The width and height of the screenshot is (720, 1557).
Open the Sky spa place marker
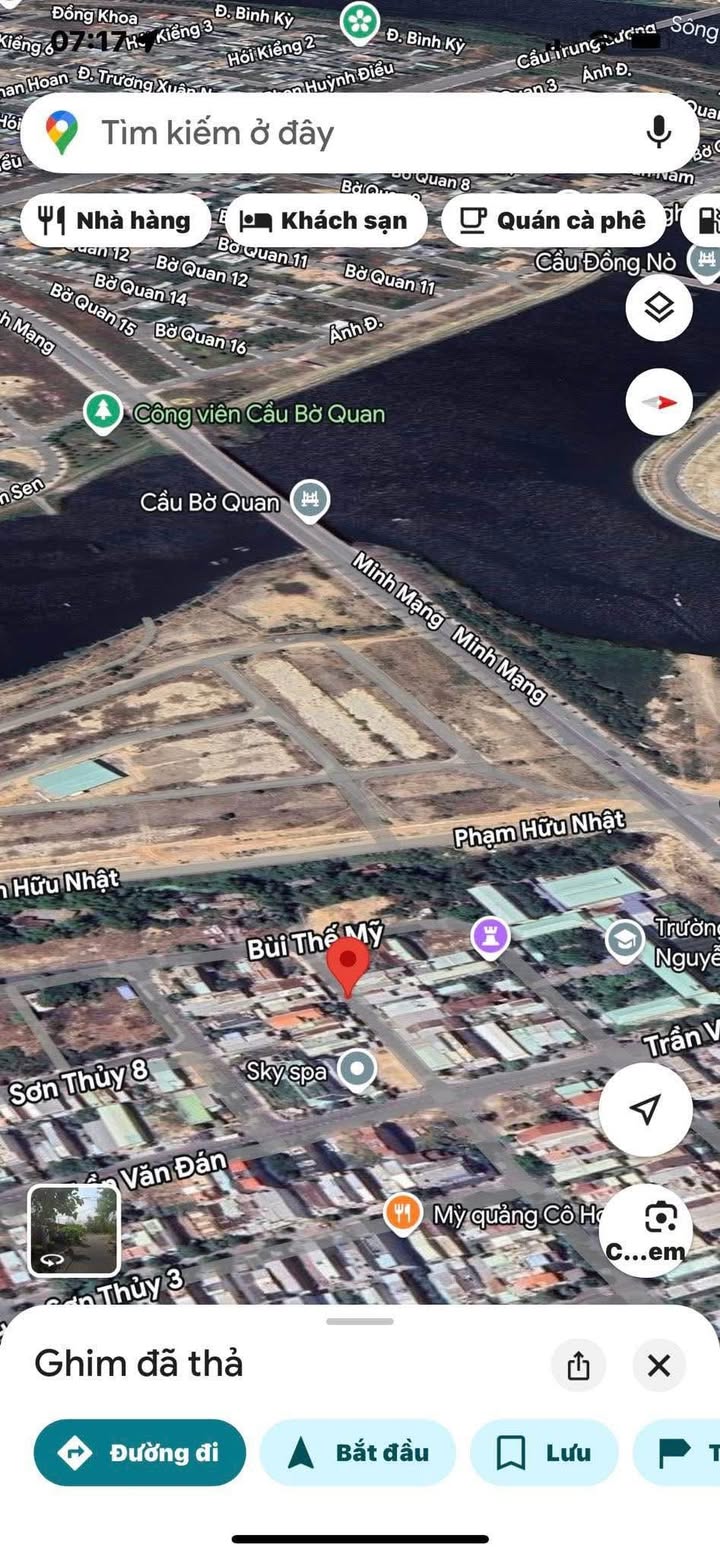coord(356,1070)
